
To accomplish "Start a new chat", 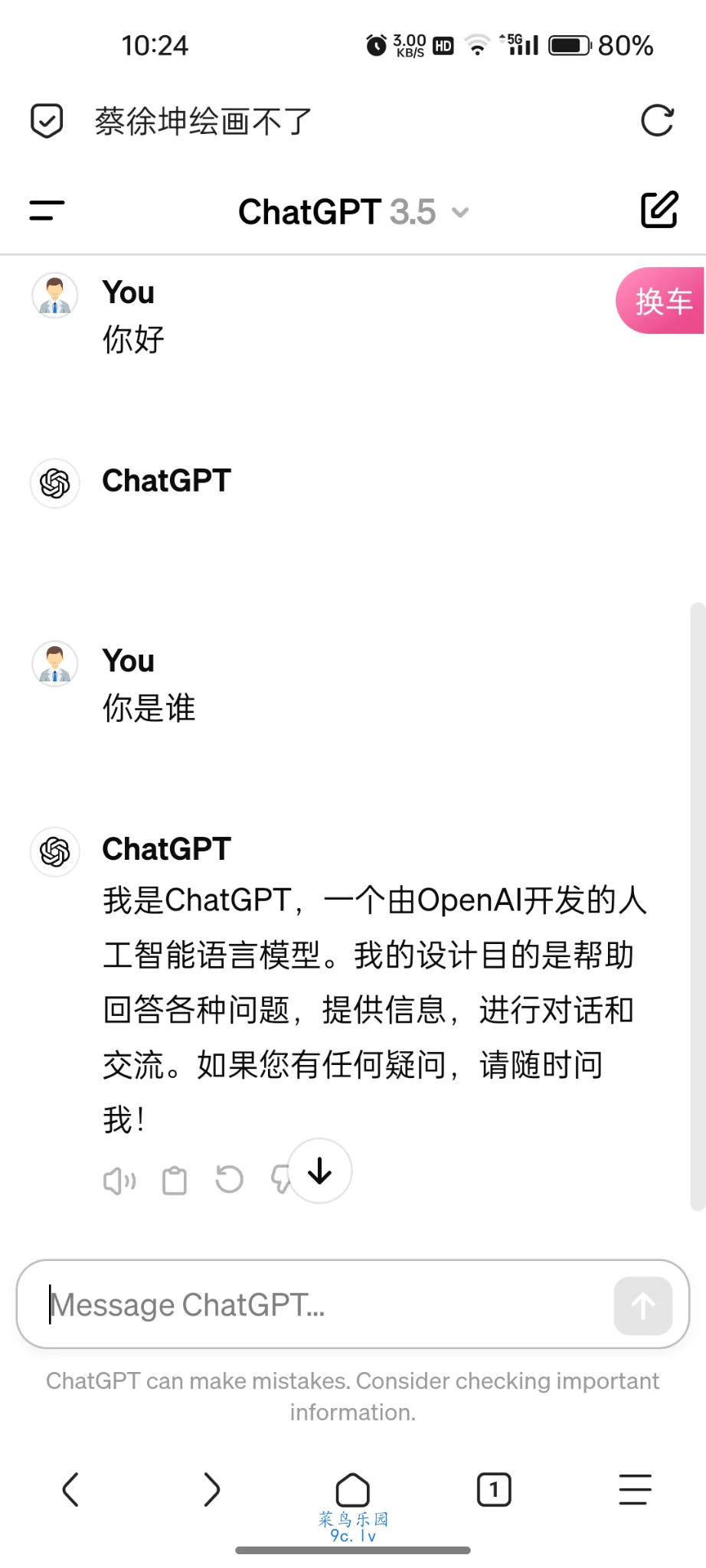I will [x=659, y=210].
